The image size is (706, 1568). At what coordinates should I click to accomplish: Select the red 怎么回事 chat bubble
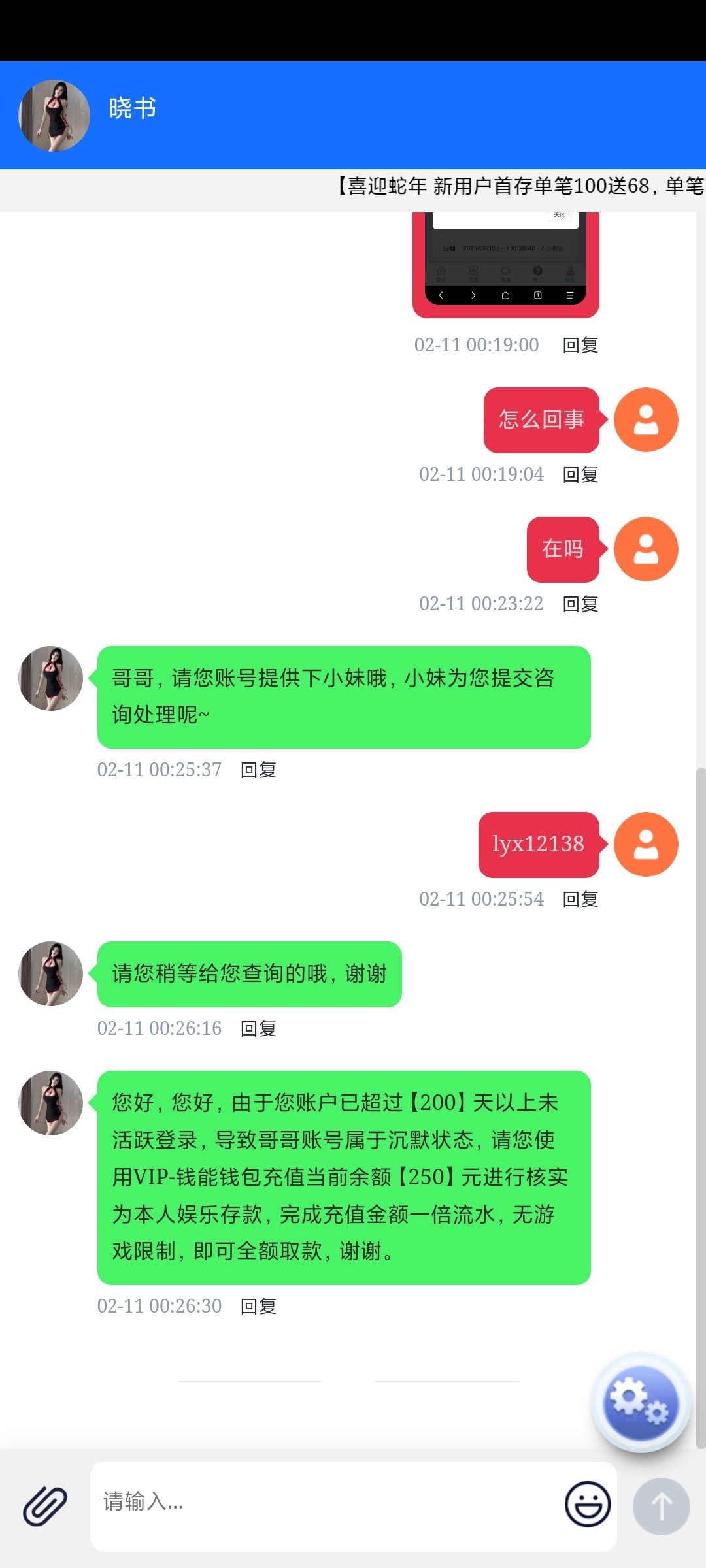541,419
